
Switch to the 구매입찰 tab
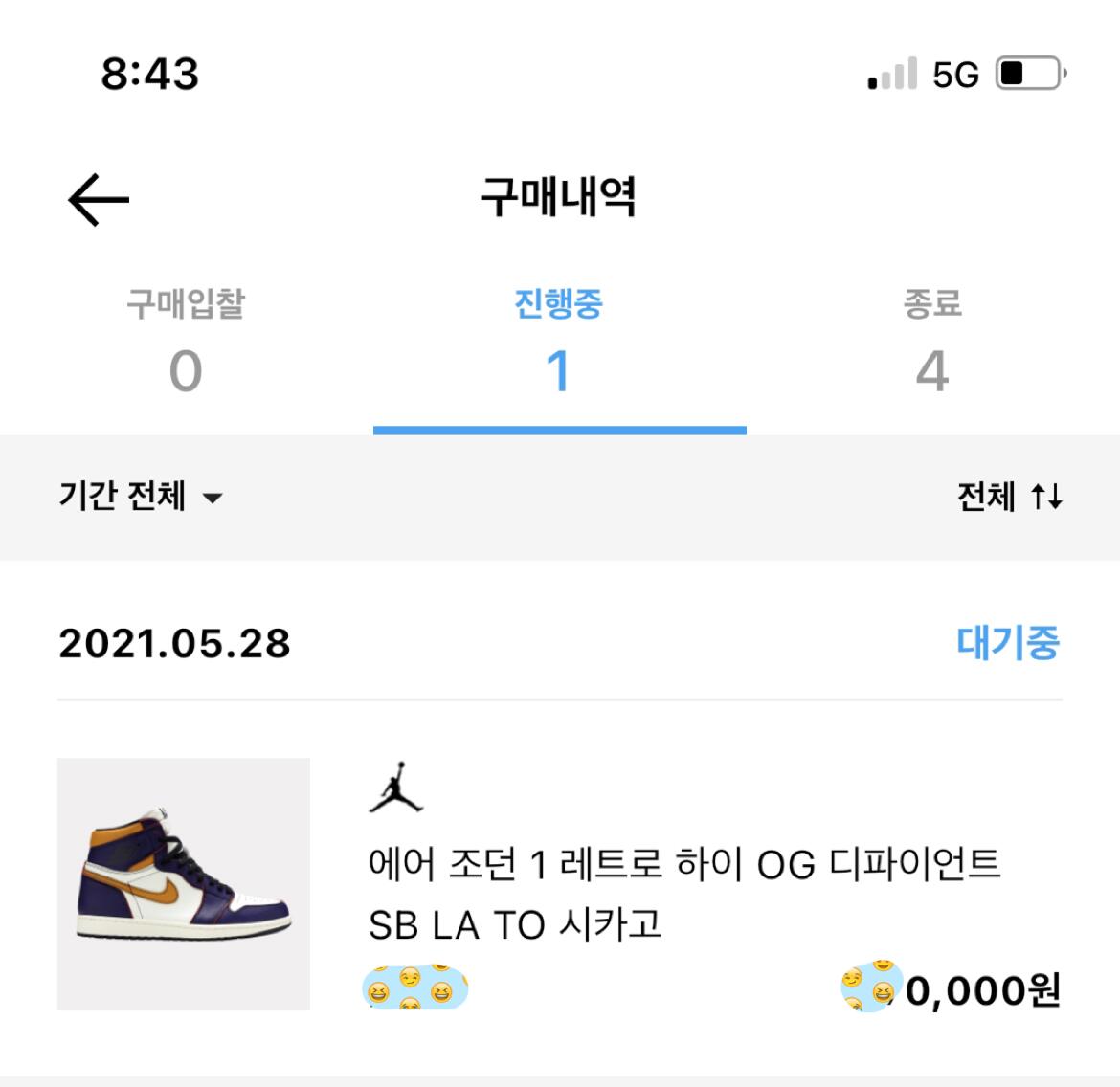[x=186, y=343]
